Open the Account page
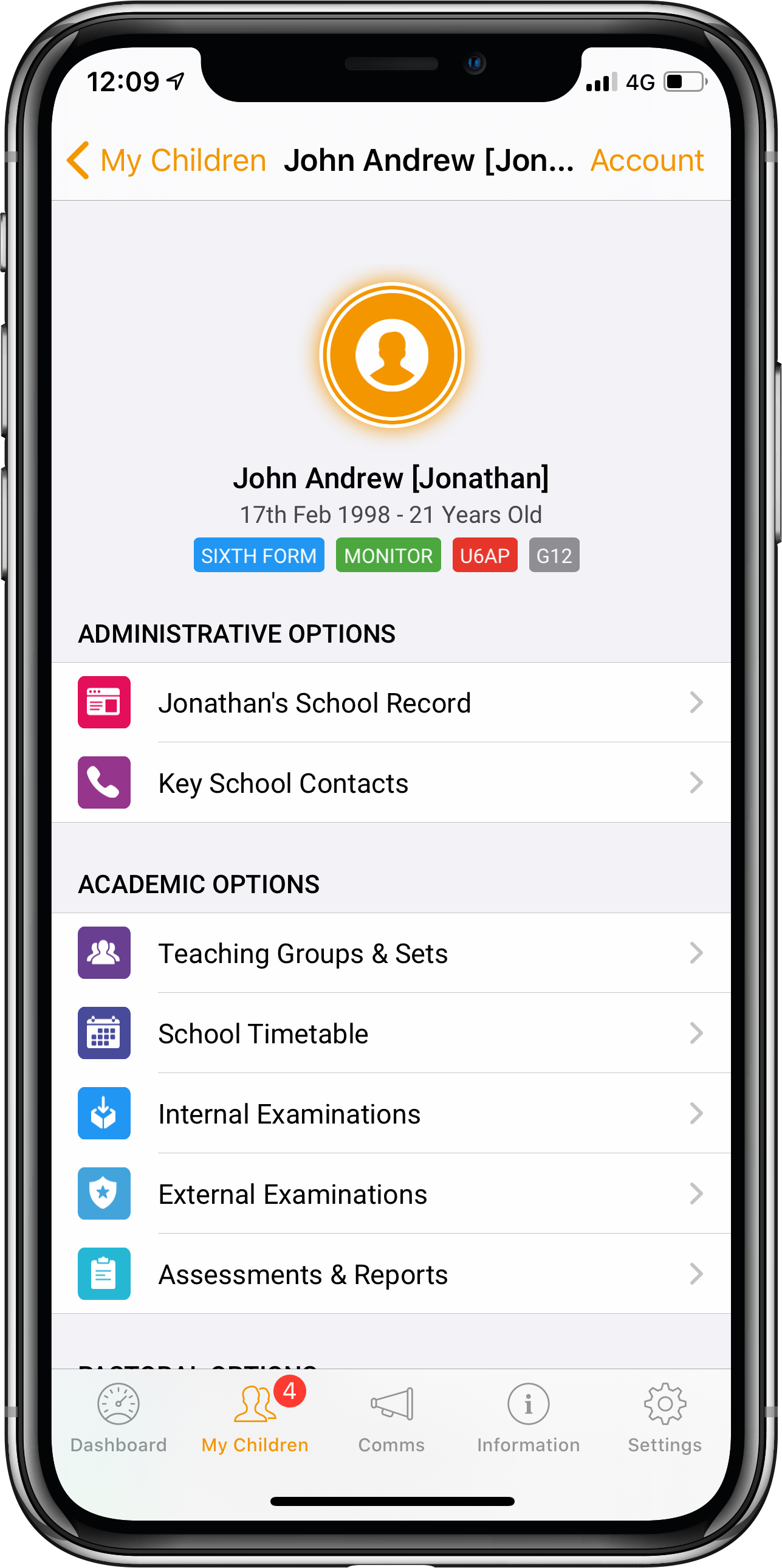The image size is (782, 1568). [x=647, y=161]
